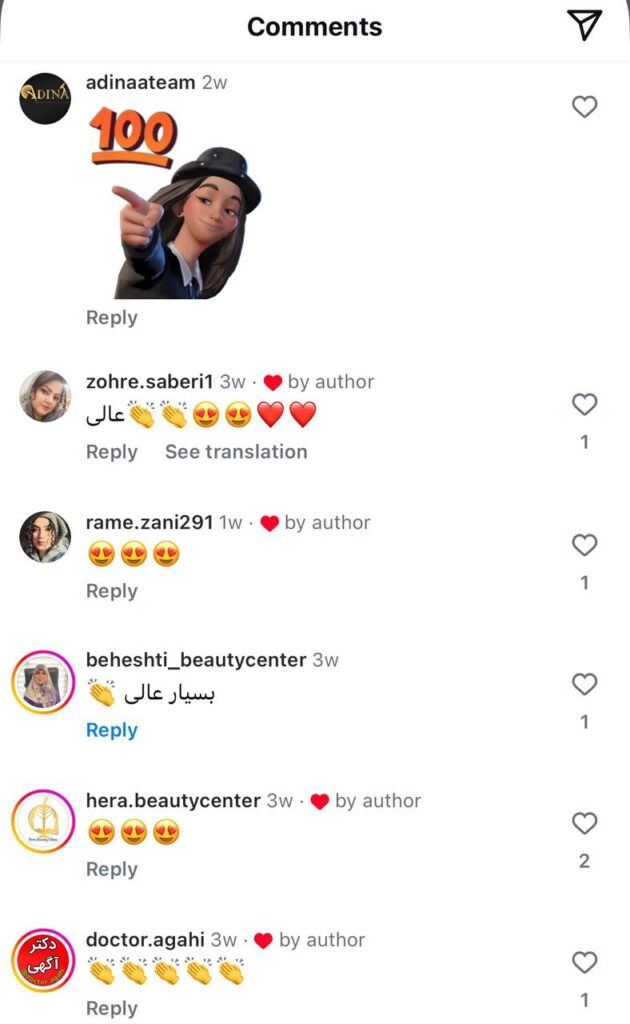This screenshot has height=1024, width=630.
Task: Reply to rame.zani291's comment
Action: click(x=112, y=591)
